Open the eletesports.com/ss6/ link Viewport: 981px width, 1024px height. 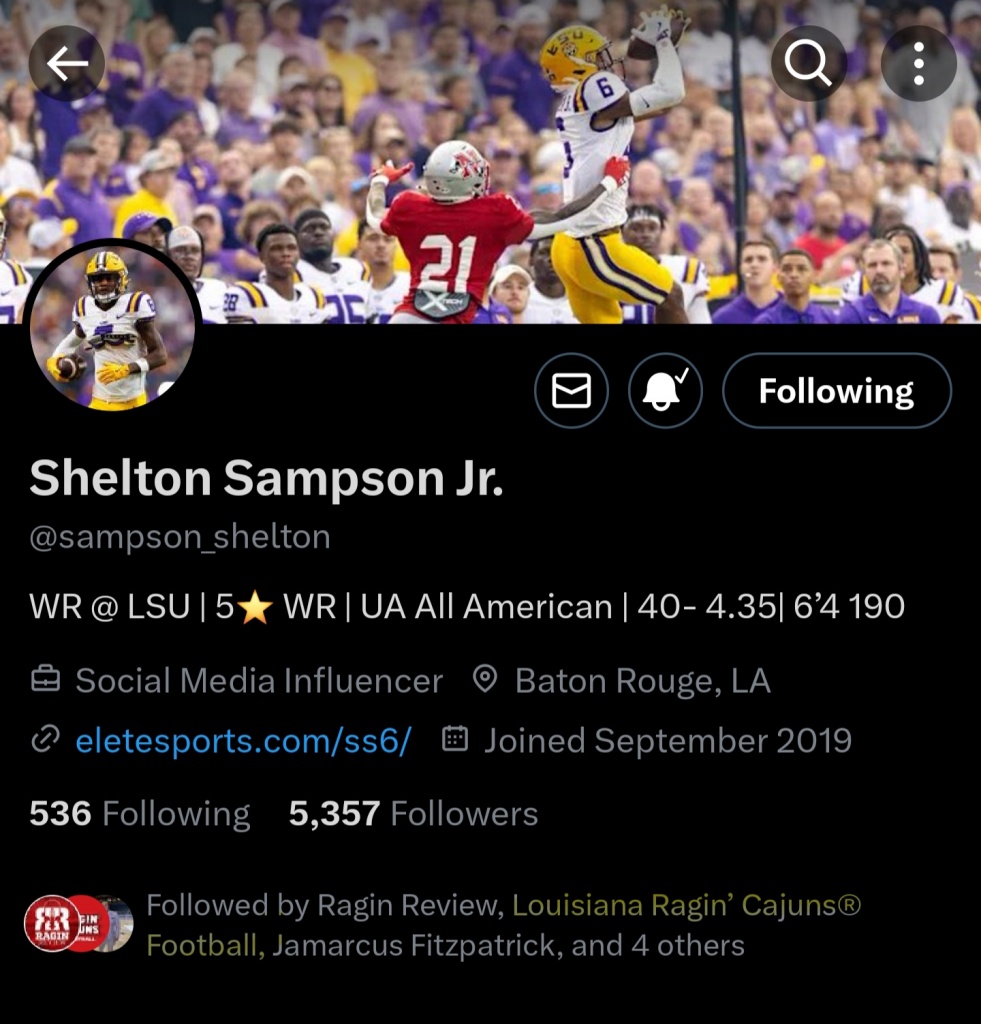243,740
